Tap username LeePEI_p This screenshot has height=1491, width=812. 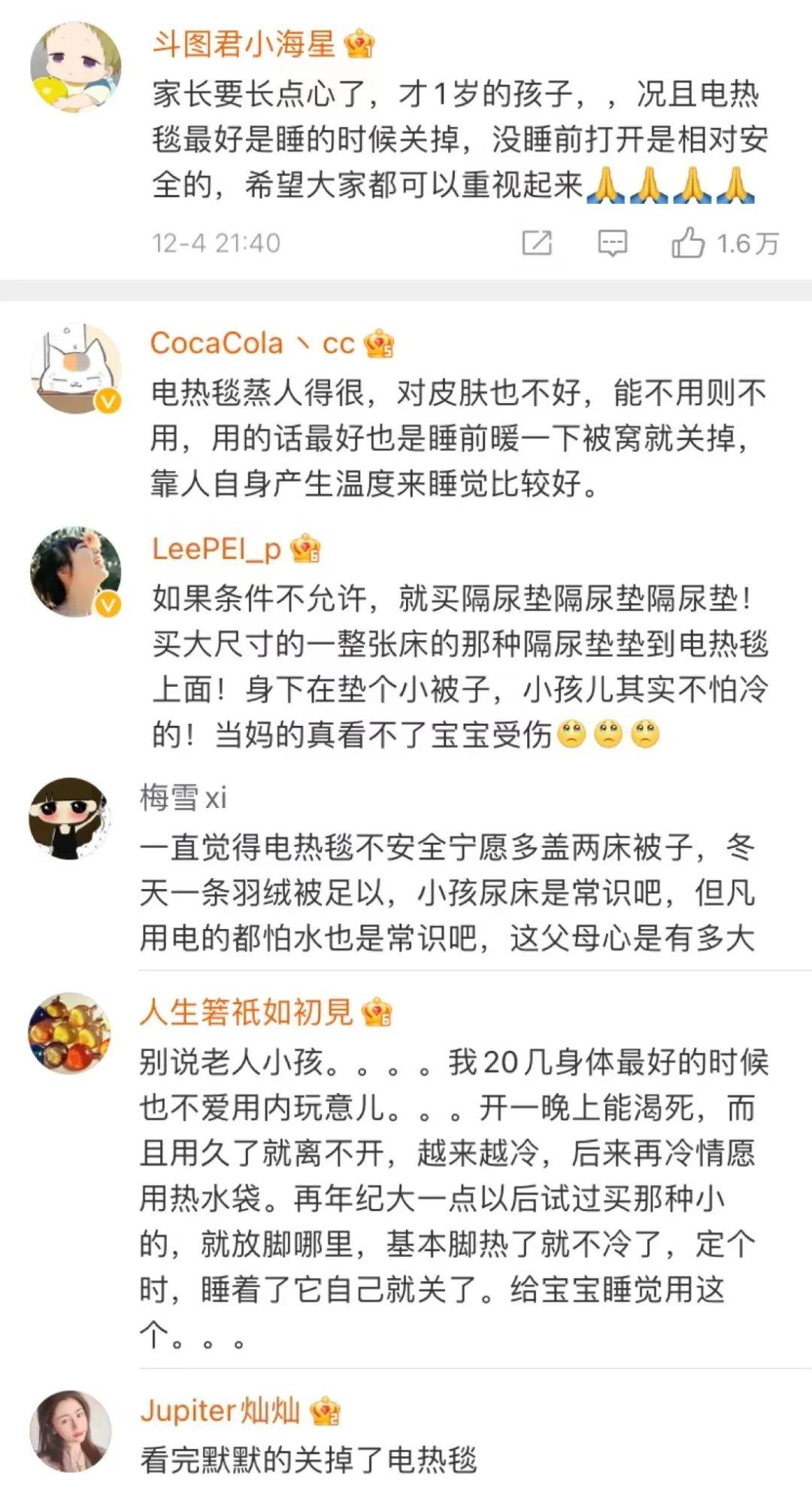coord(217,548)
